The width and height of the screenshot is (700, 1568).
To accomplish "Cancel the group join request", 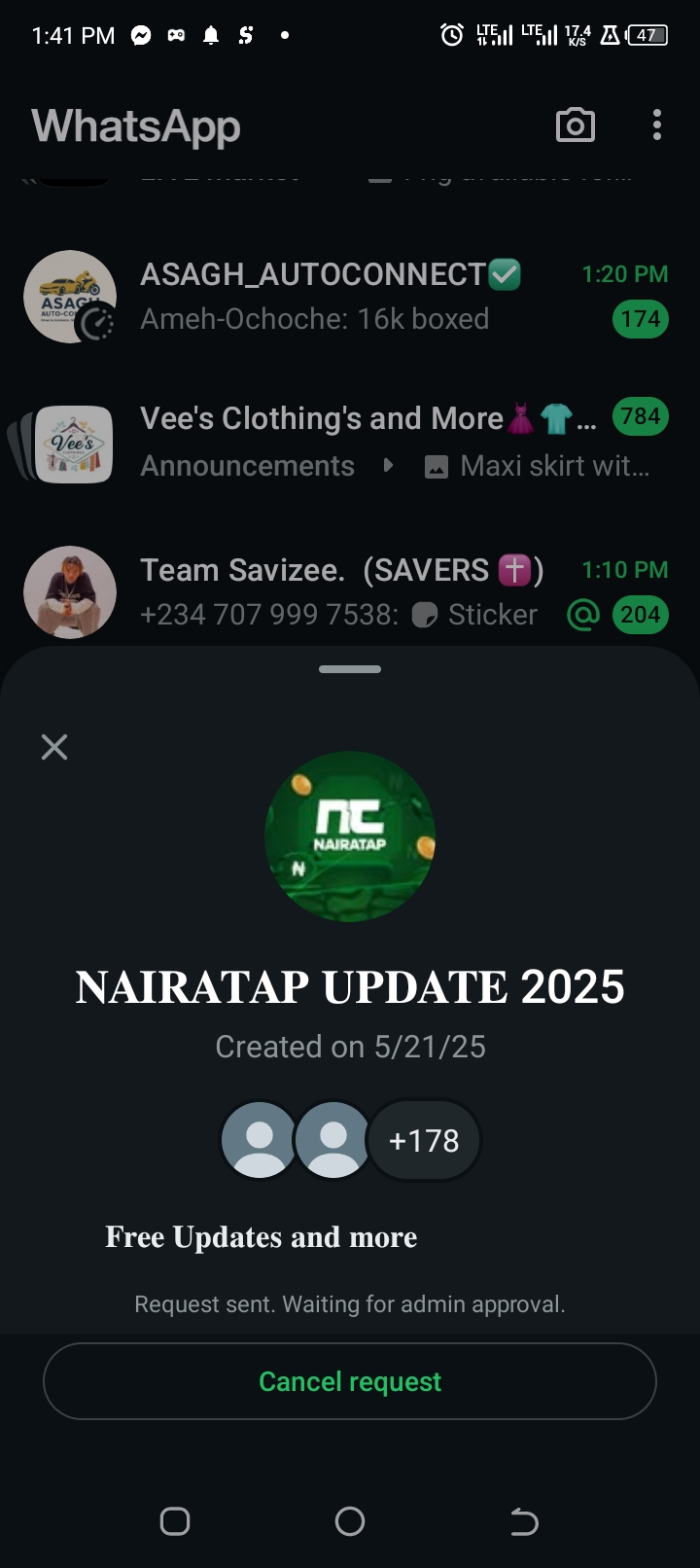I will tap(350, 1381).
